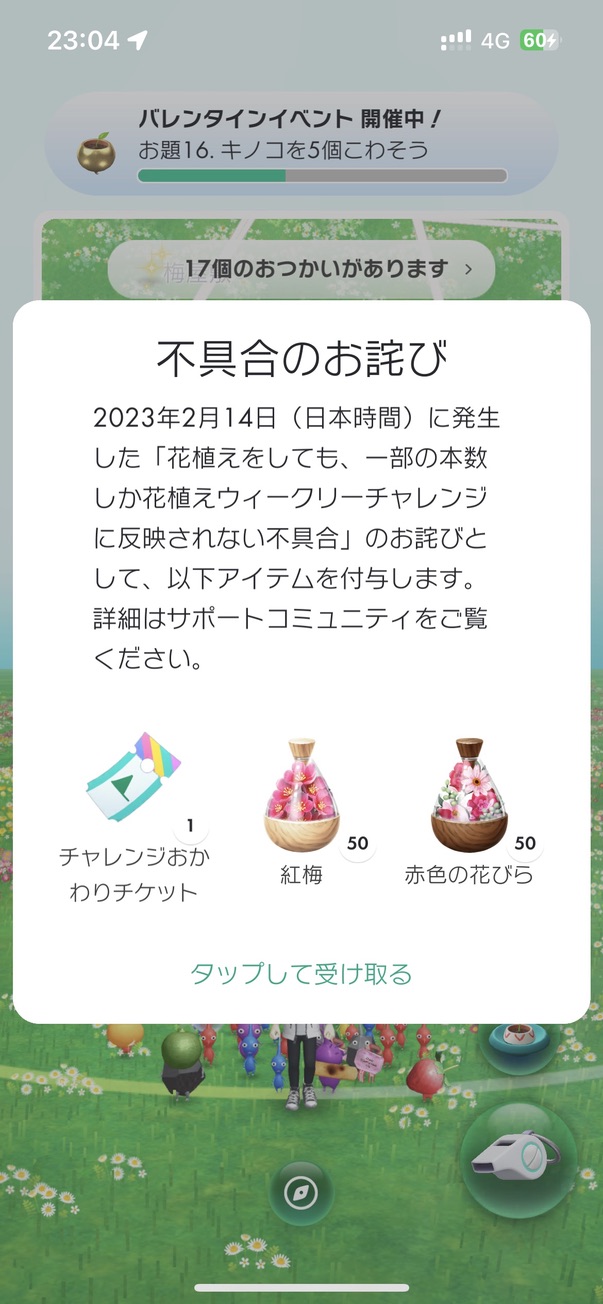Tap the compass icon
Screen dimensions: 603x1304
pyautogui.click(x=300, y=1192)
